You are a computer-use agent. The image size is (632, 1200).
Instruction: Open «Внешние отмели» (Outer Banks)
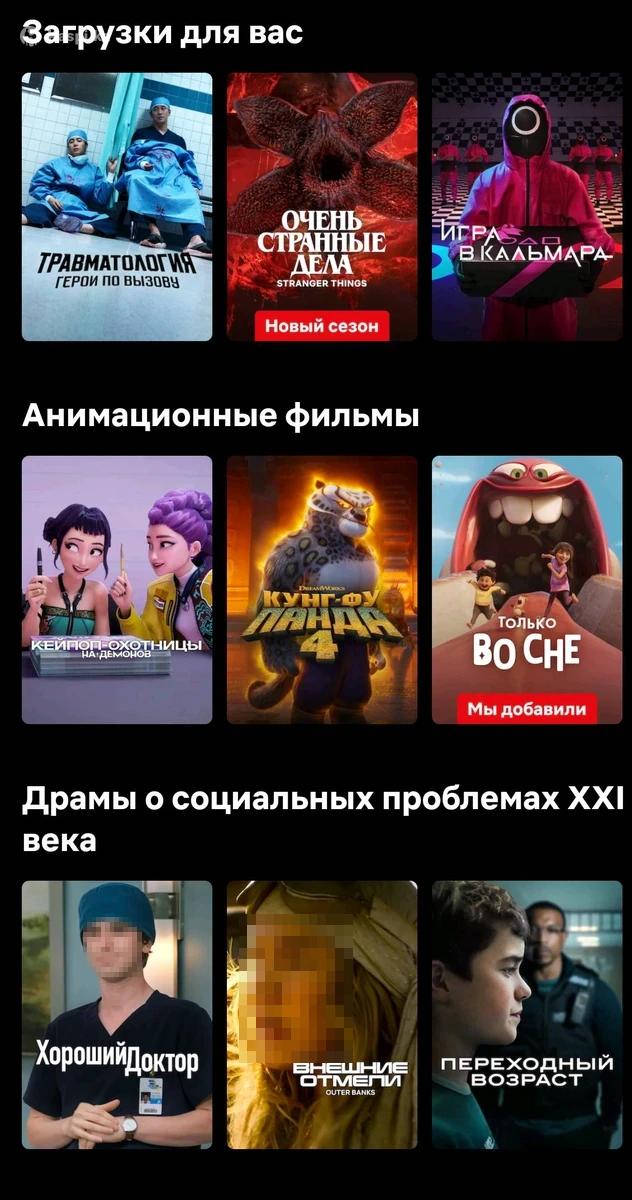coord(322,1014)
